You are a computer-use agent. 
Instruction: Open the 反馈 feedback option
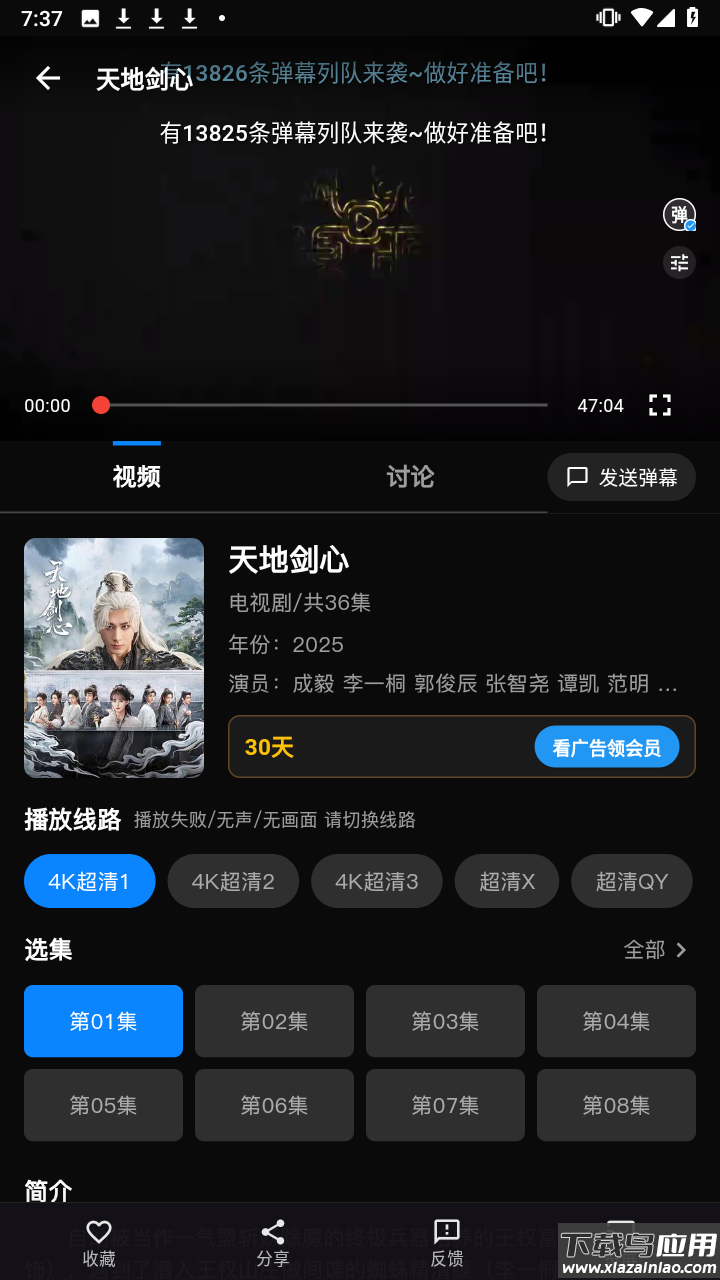[446, 1243]
